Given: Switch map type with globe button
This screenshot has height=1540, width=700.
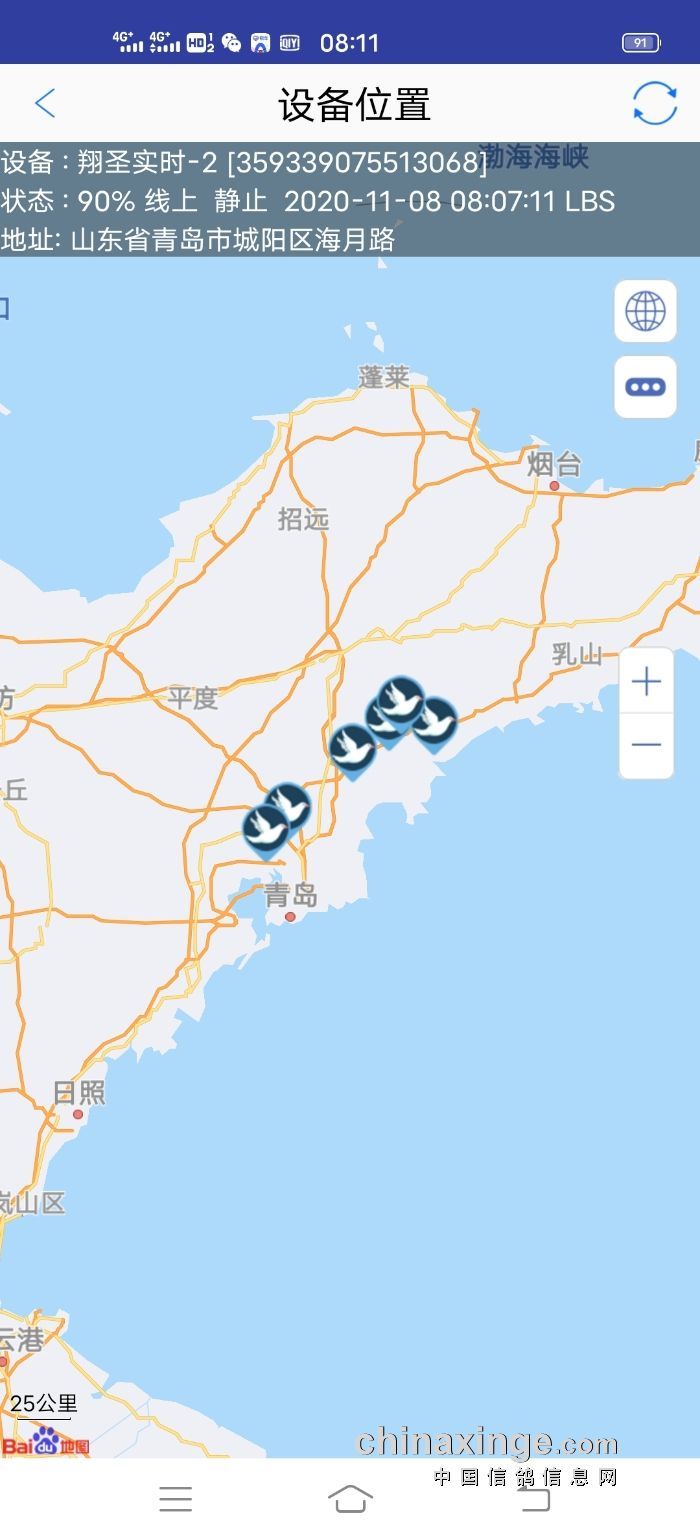Looking at the screenshot, I should click(x=645, y=311).
